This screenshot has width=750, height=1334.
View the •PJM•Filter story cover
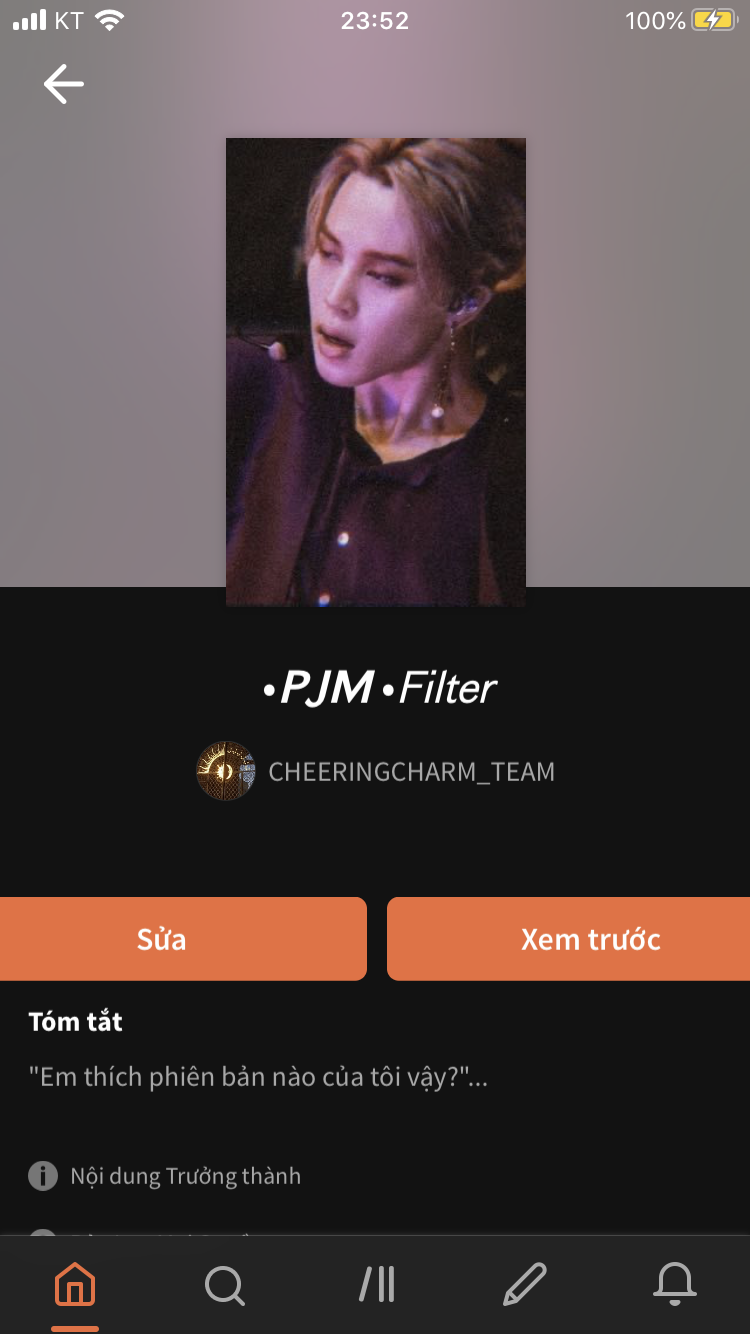(x=376, y=372)
